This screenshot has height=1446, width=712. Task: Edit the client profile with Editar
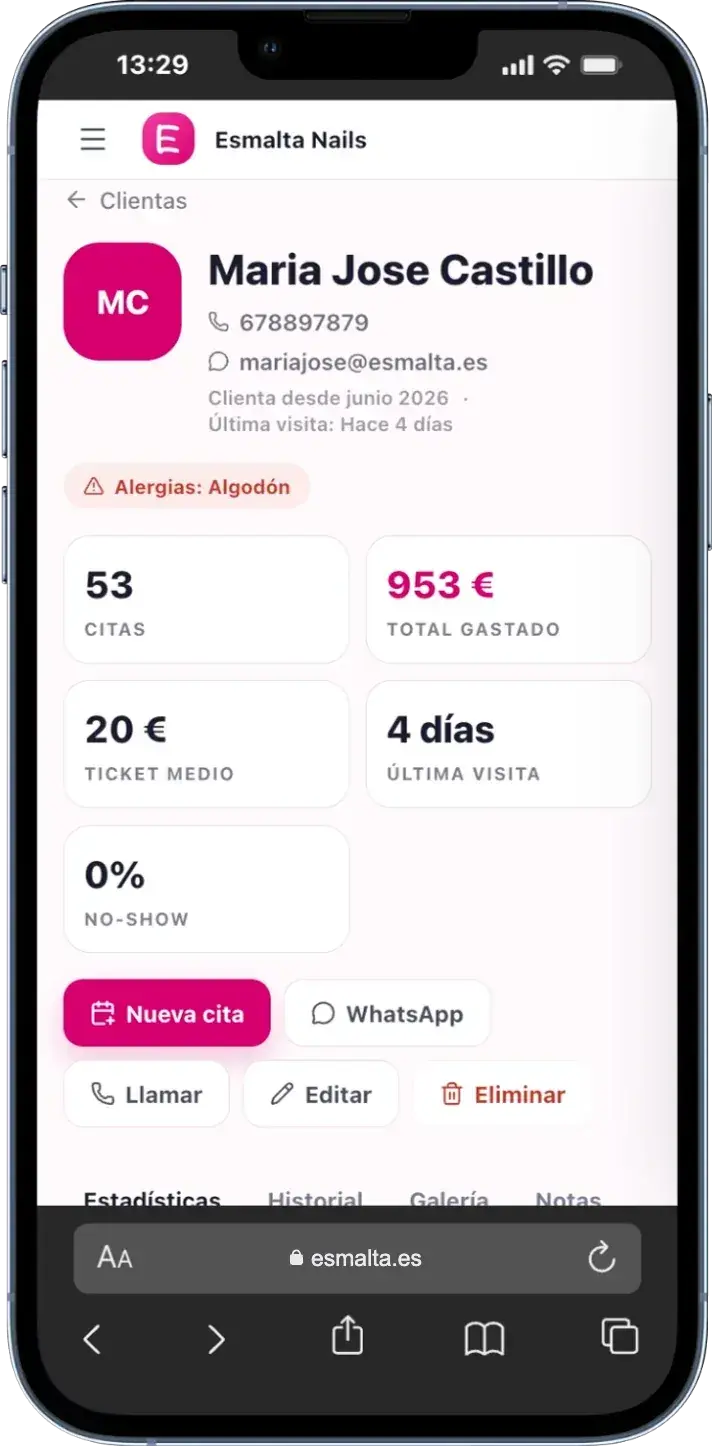point(321,1094)
